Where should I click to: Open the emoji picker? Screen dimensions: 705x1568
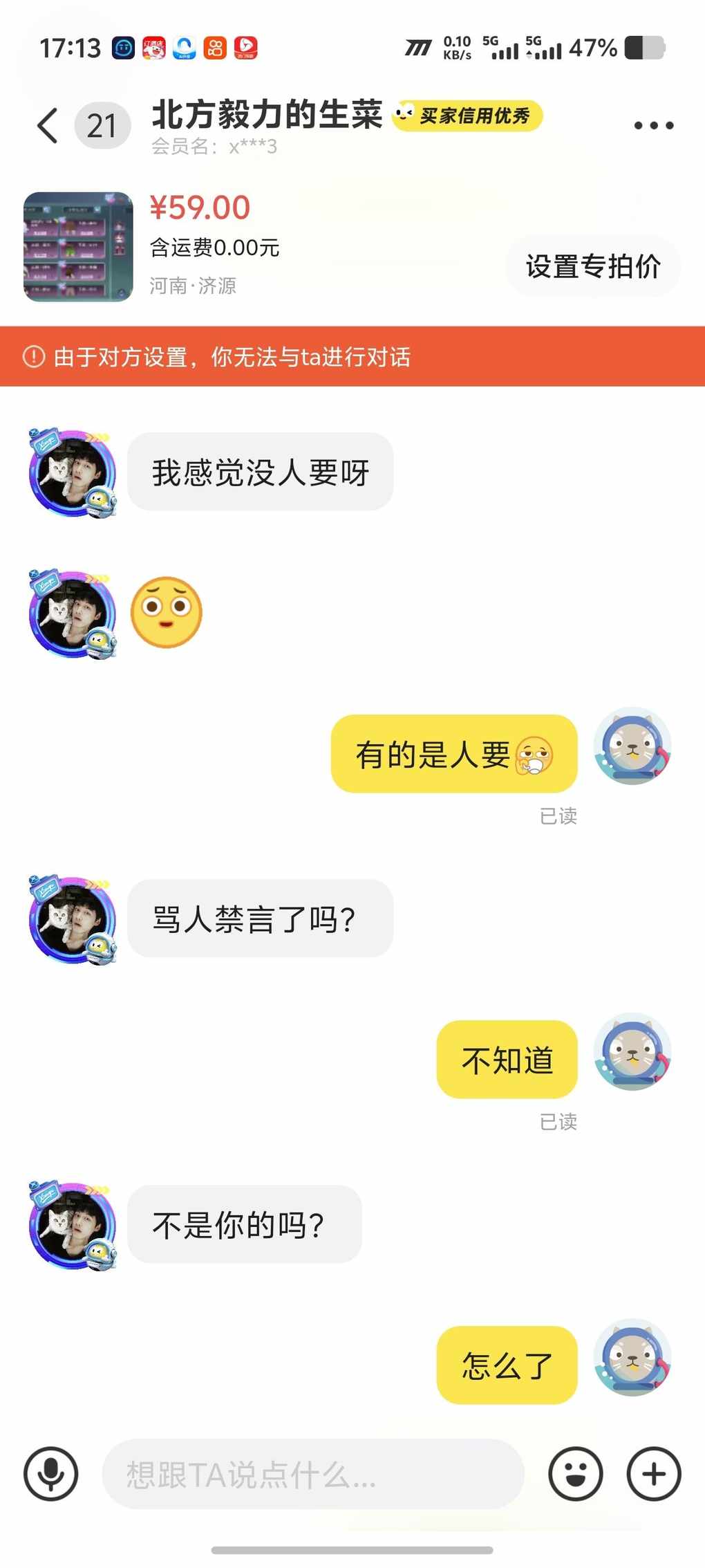click(x=575, y=1474)
